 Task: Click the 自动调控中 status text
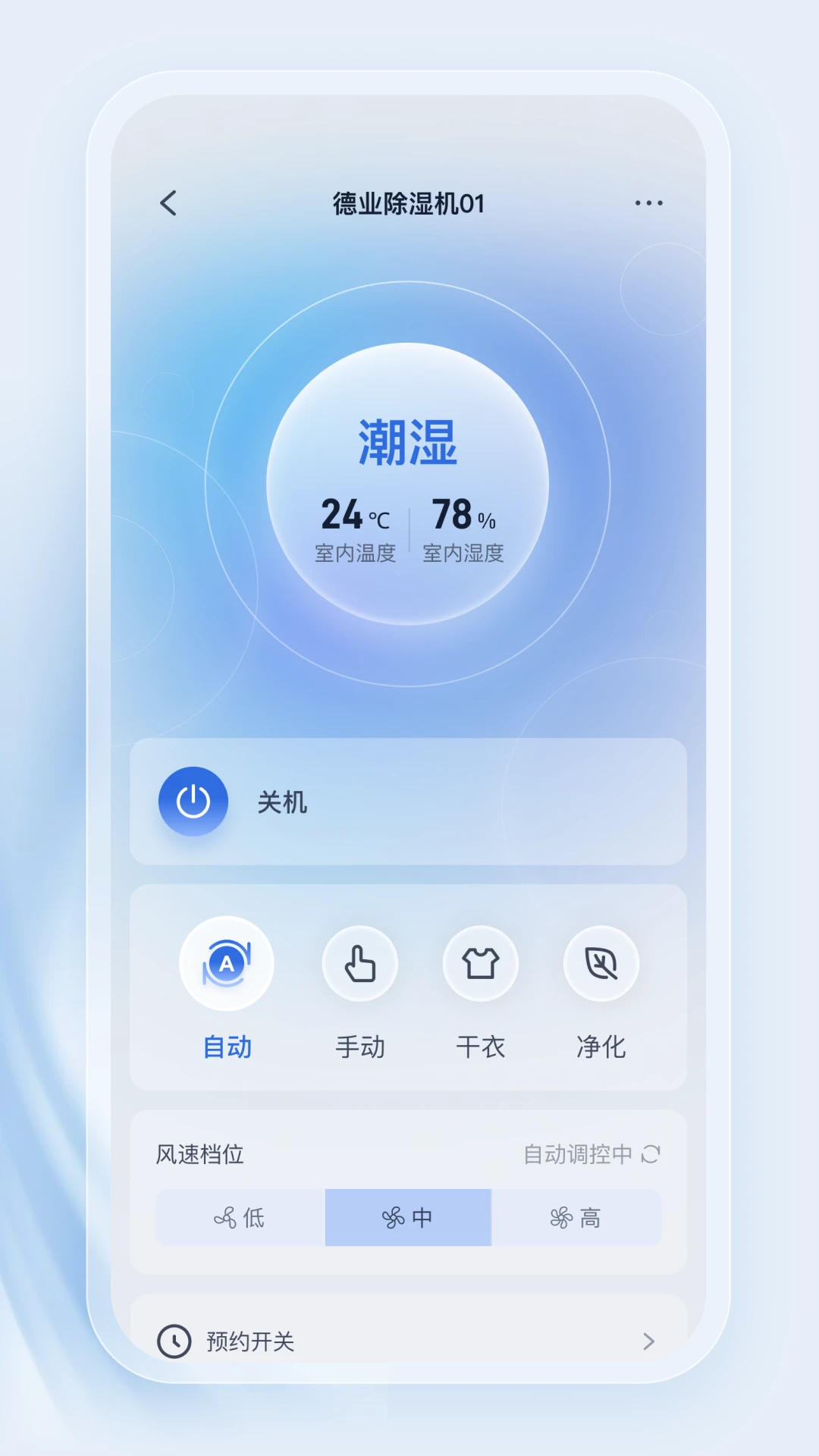point(579,1154)
